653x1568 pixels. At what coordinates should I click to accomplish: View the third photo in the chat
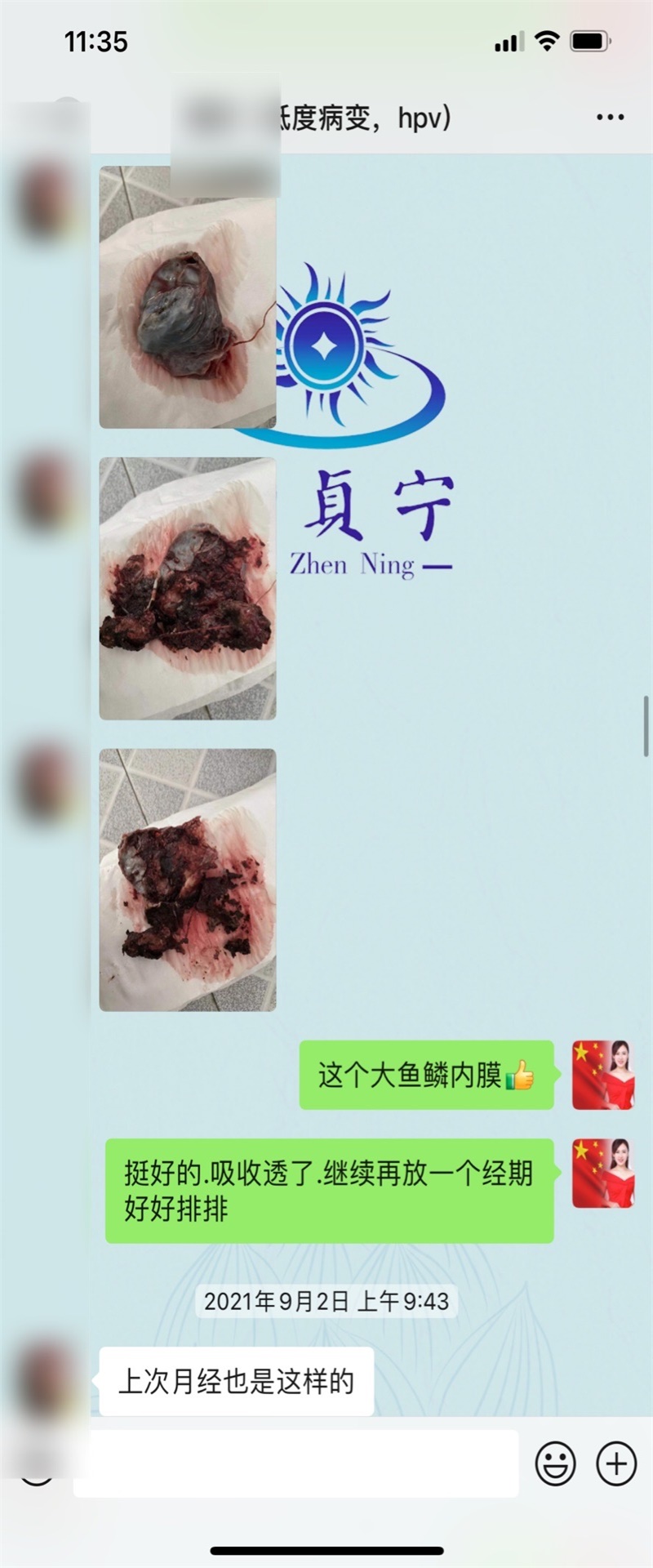188,880
